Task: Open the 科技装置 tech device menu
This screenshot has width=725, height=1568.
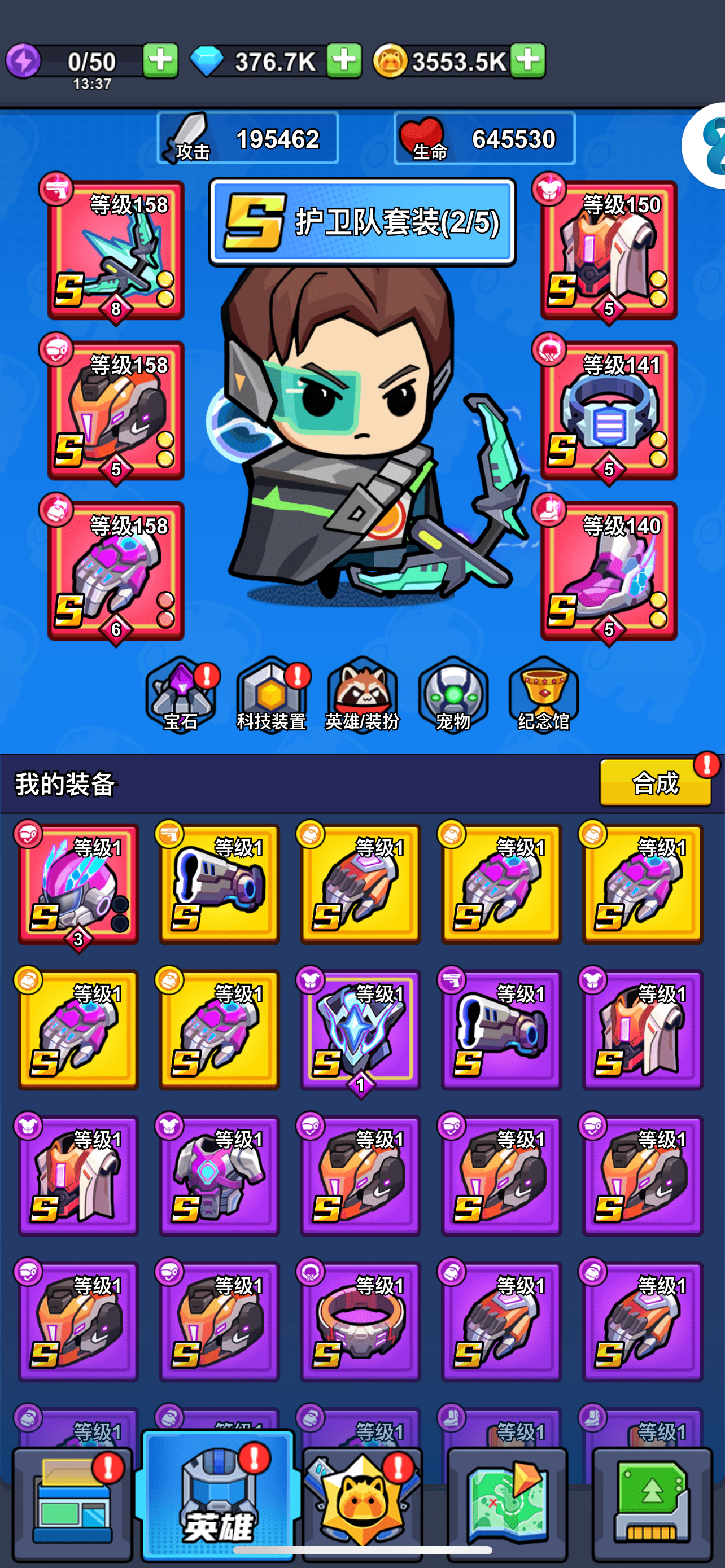Action: tap(272, 694)
